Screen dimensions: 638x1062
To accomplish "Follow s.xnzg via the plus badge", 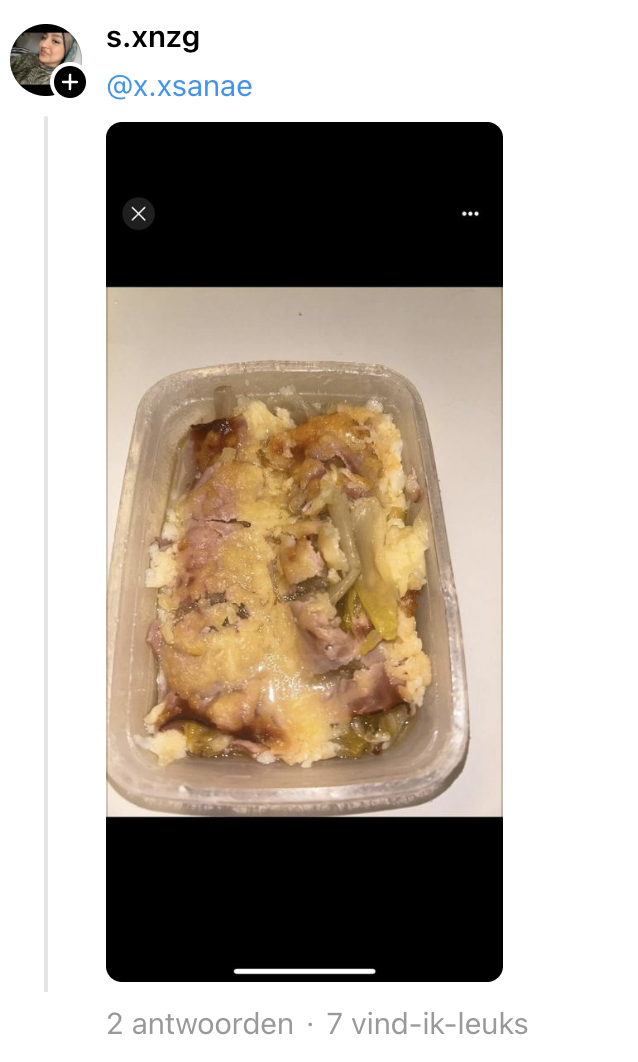I will pos(70,82).
